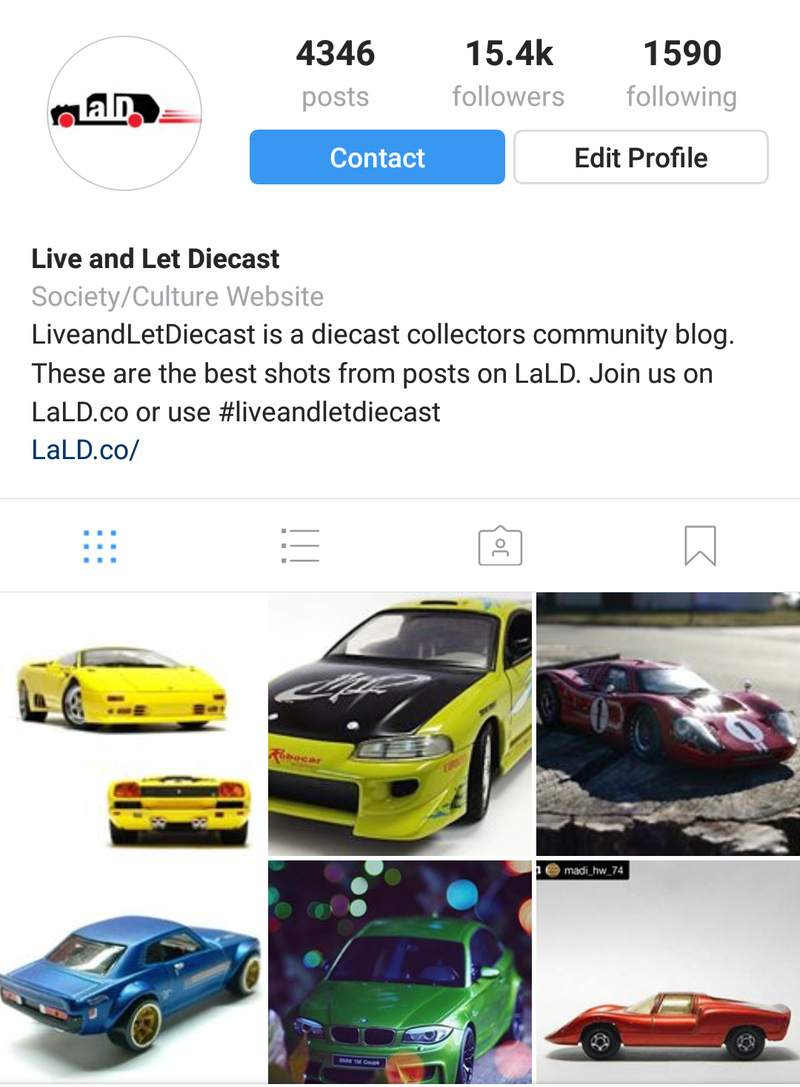Tap the LaLD profile picture
800x1087 pixels.
tap(125, 113)
